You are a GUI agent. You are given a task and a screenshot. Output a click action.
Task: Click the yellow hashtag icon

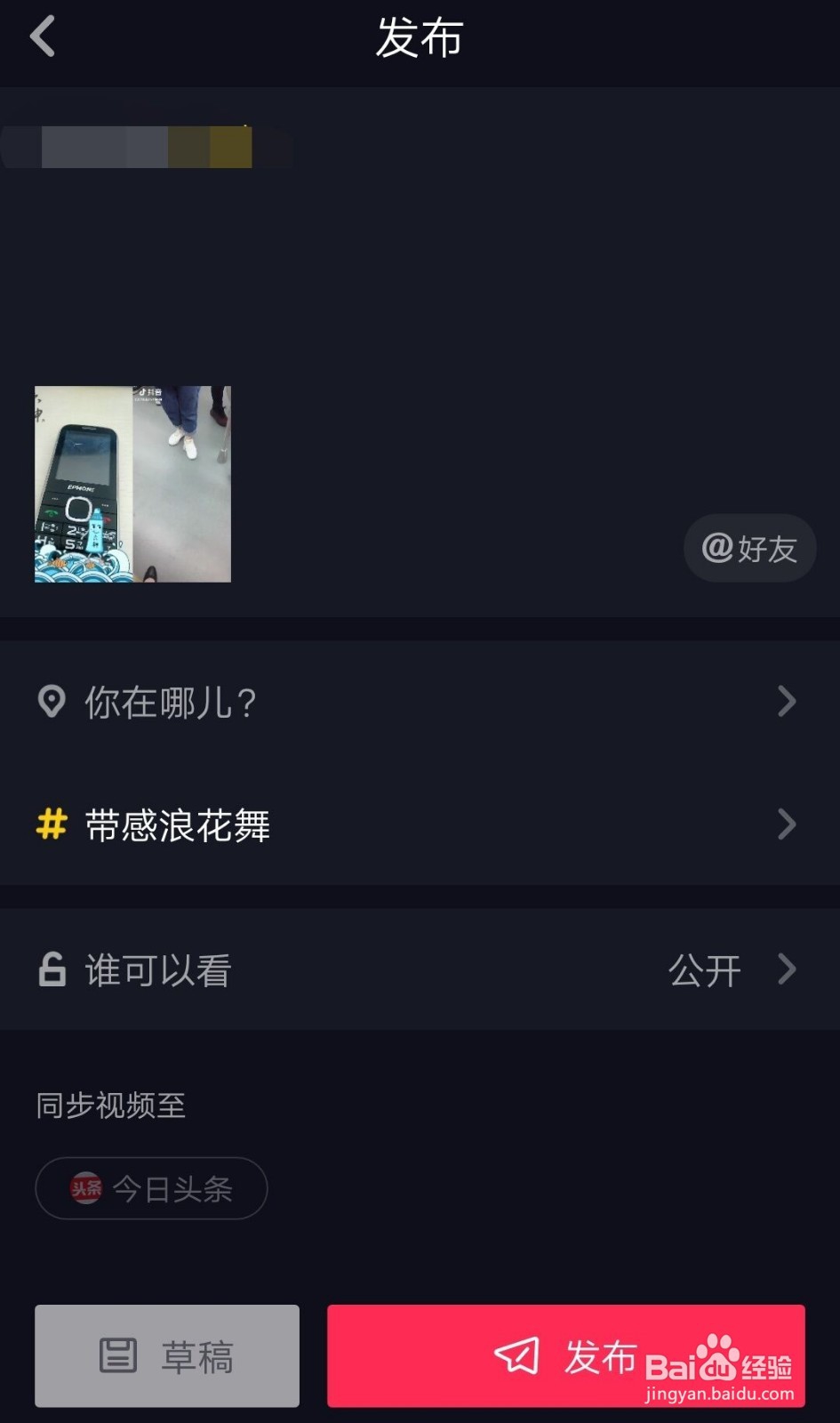pyautogui.click(x=50, y=825)
